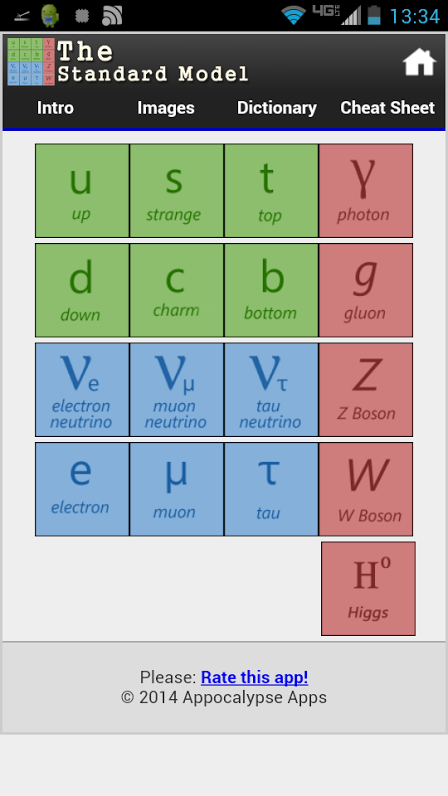View the gluon tile

coord(366,290)
